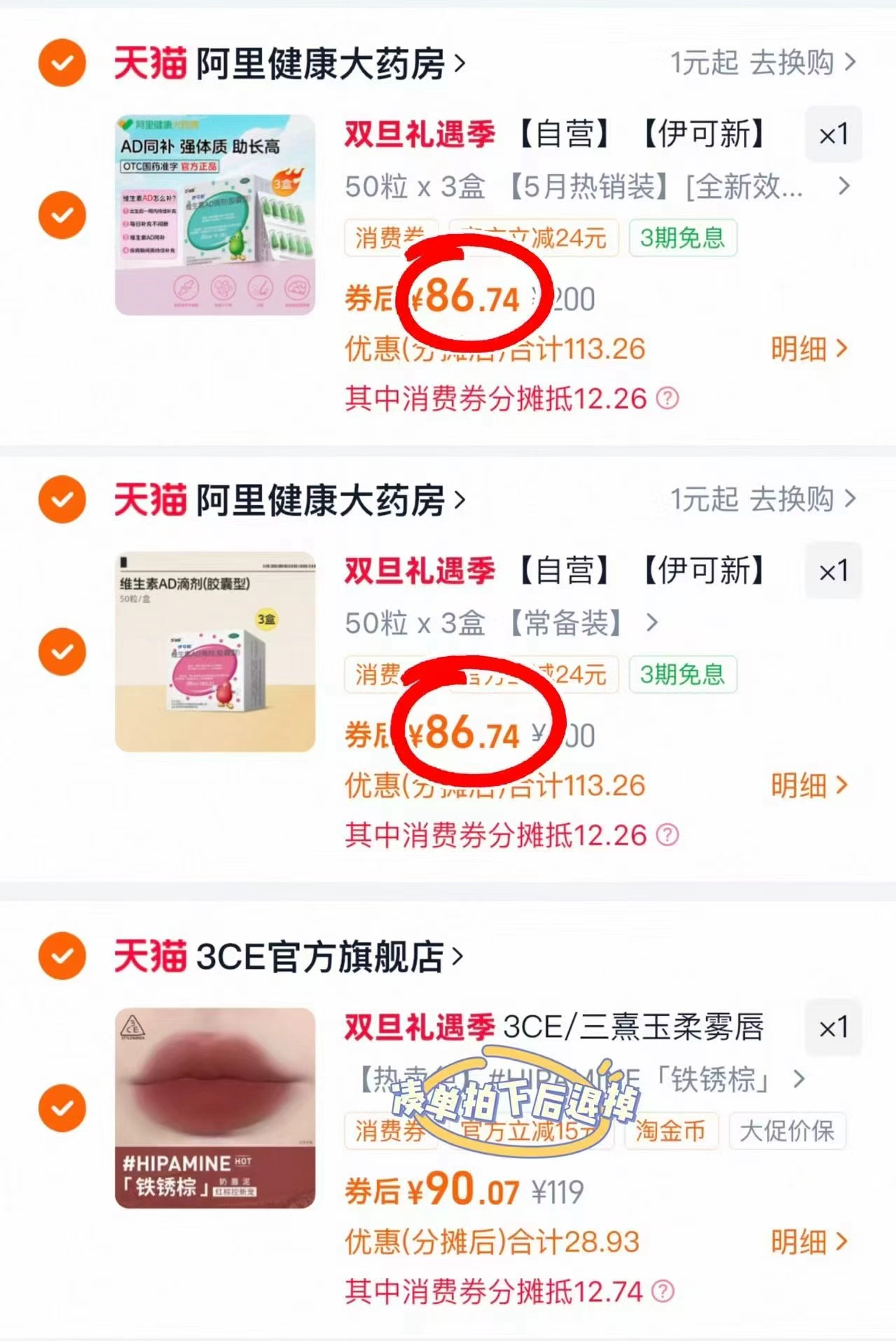Open 阿里健康大药房 store page

(315, 63)
